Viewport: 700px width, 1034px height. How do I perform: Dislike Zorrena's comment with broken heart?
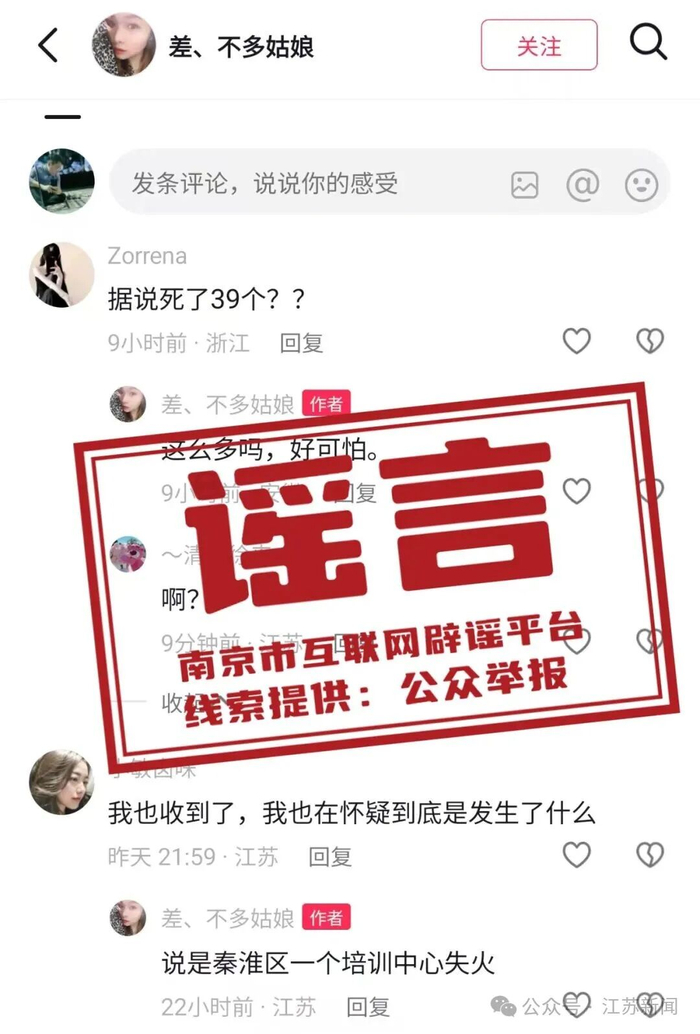(x=650, y=341)
